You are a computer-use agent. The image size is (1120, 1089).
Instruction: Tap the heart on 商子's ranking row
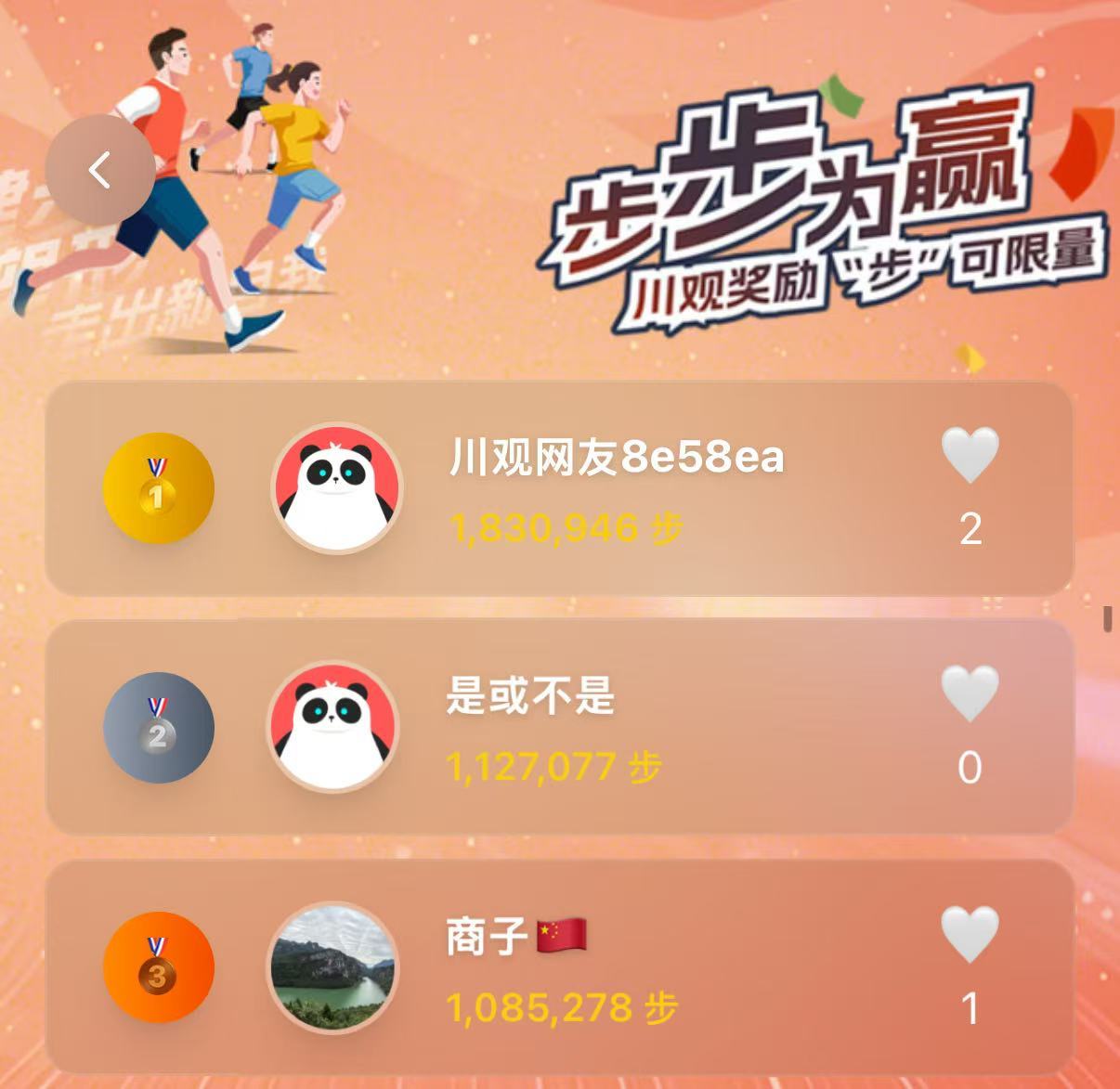point(970,934)
